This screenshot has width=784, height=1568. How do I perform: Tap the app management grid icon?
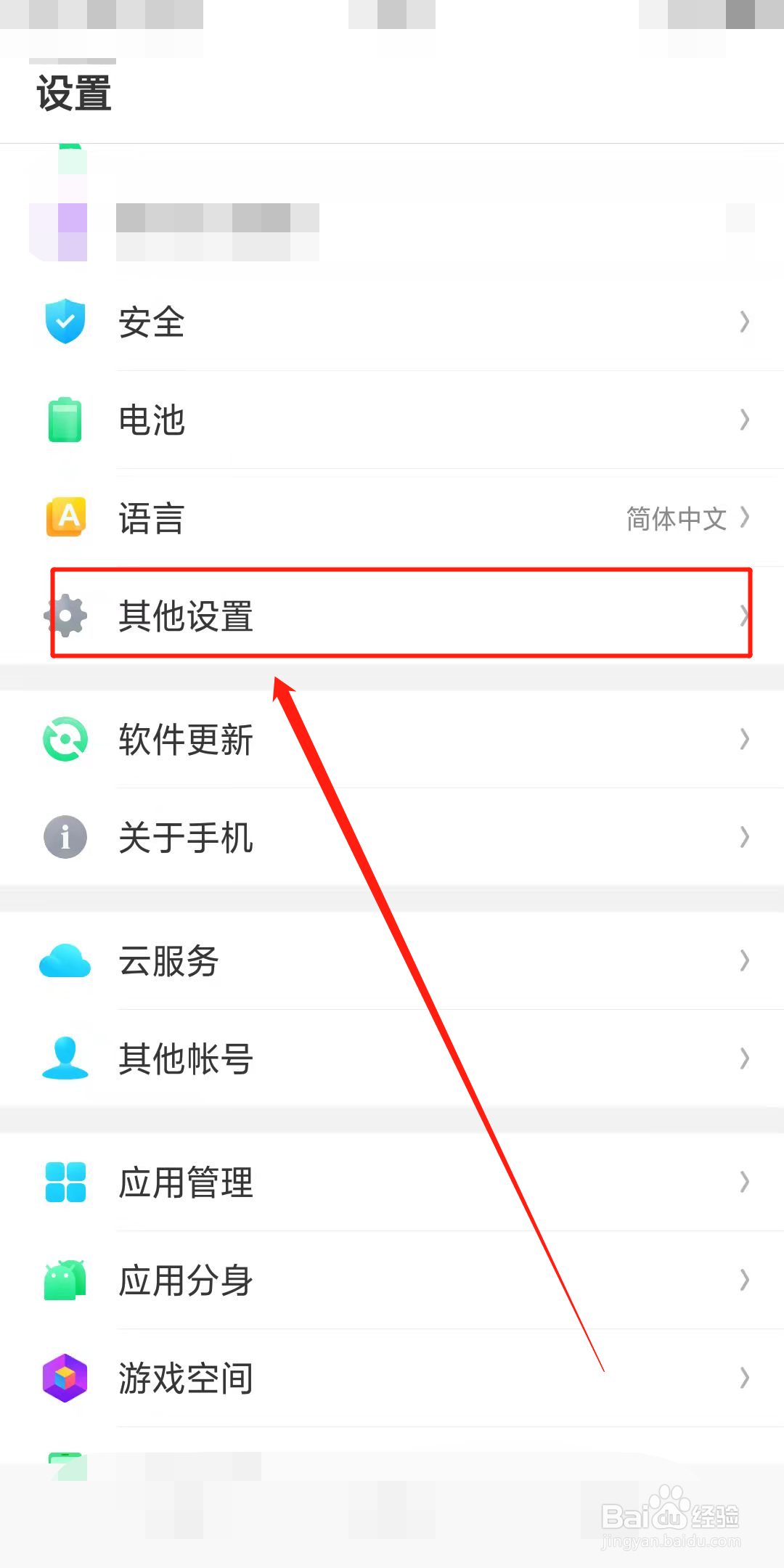pyautogui.click(x=65, y=1182)
